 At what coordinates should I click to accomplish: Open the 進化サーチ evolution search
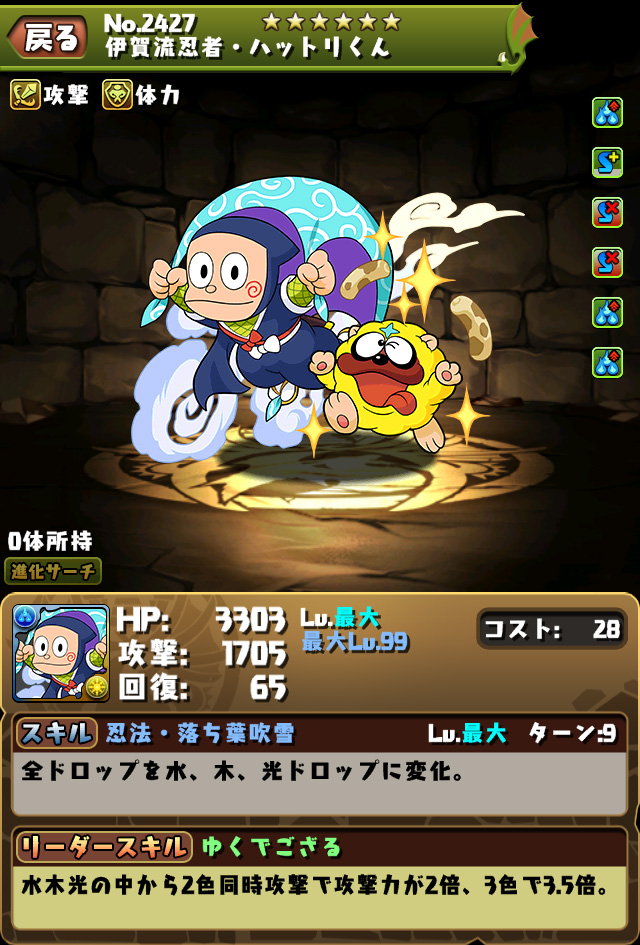52,571
